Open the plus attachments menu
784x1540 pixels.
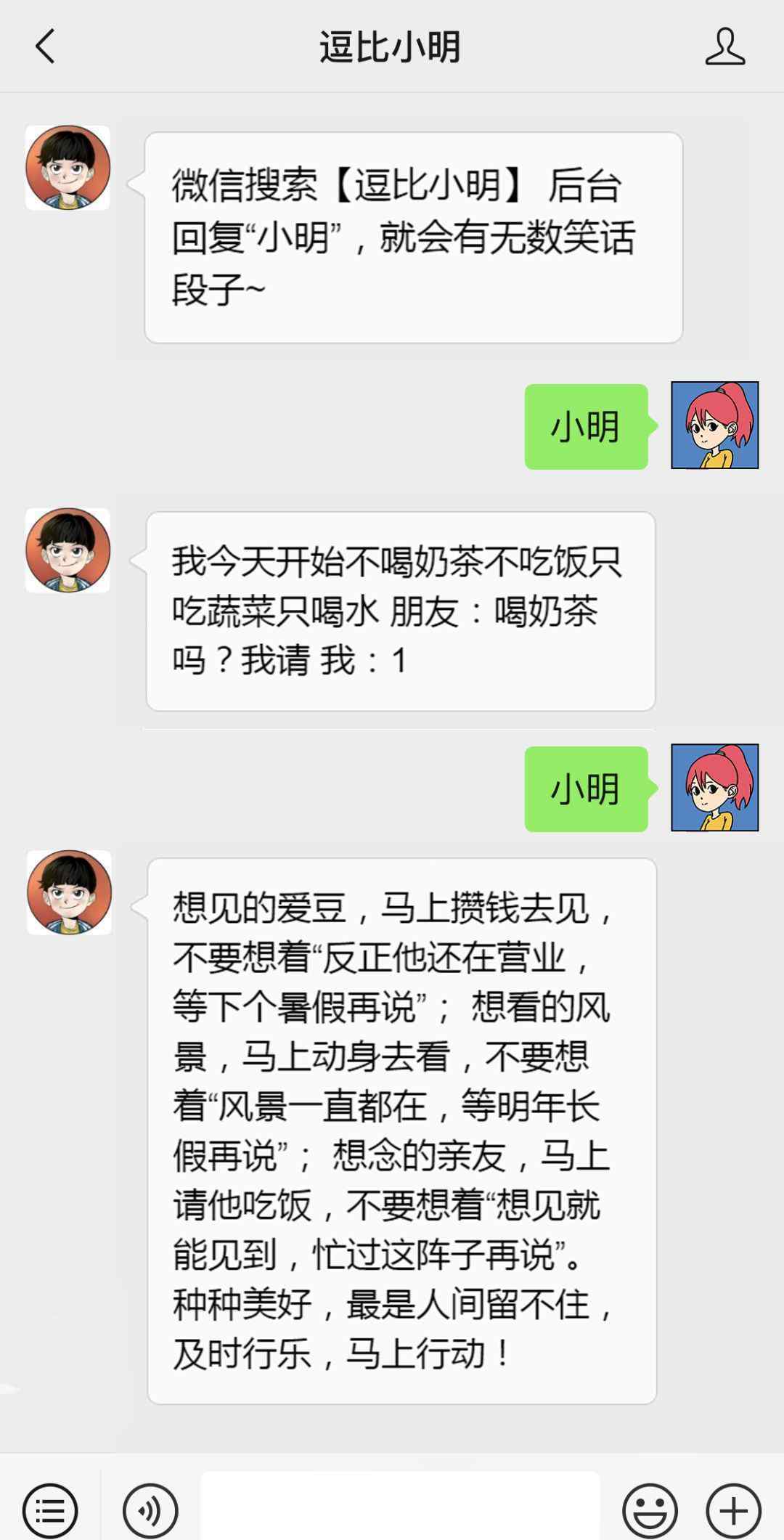pos(733,1510)
